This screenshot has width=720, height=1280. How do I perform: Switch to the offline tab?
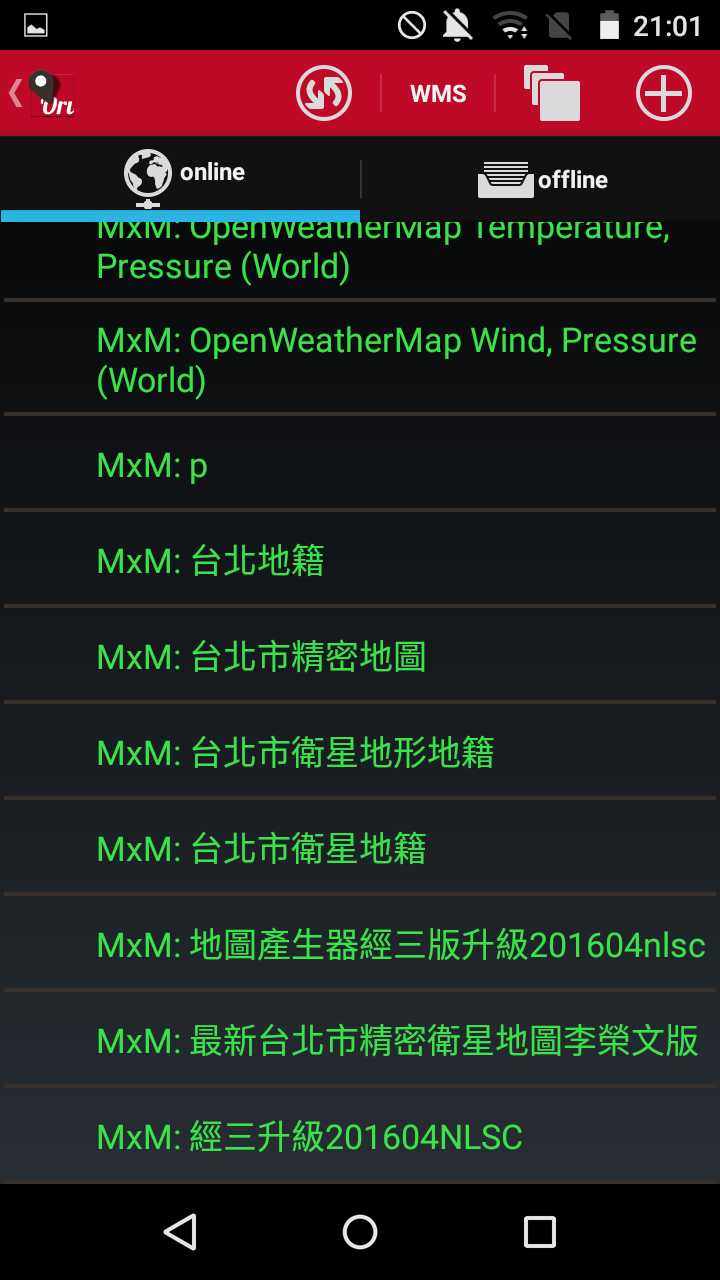[542, 180]
